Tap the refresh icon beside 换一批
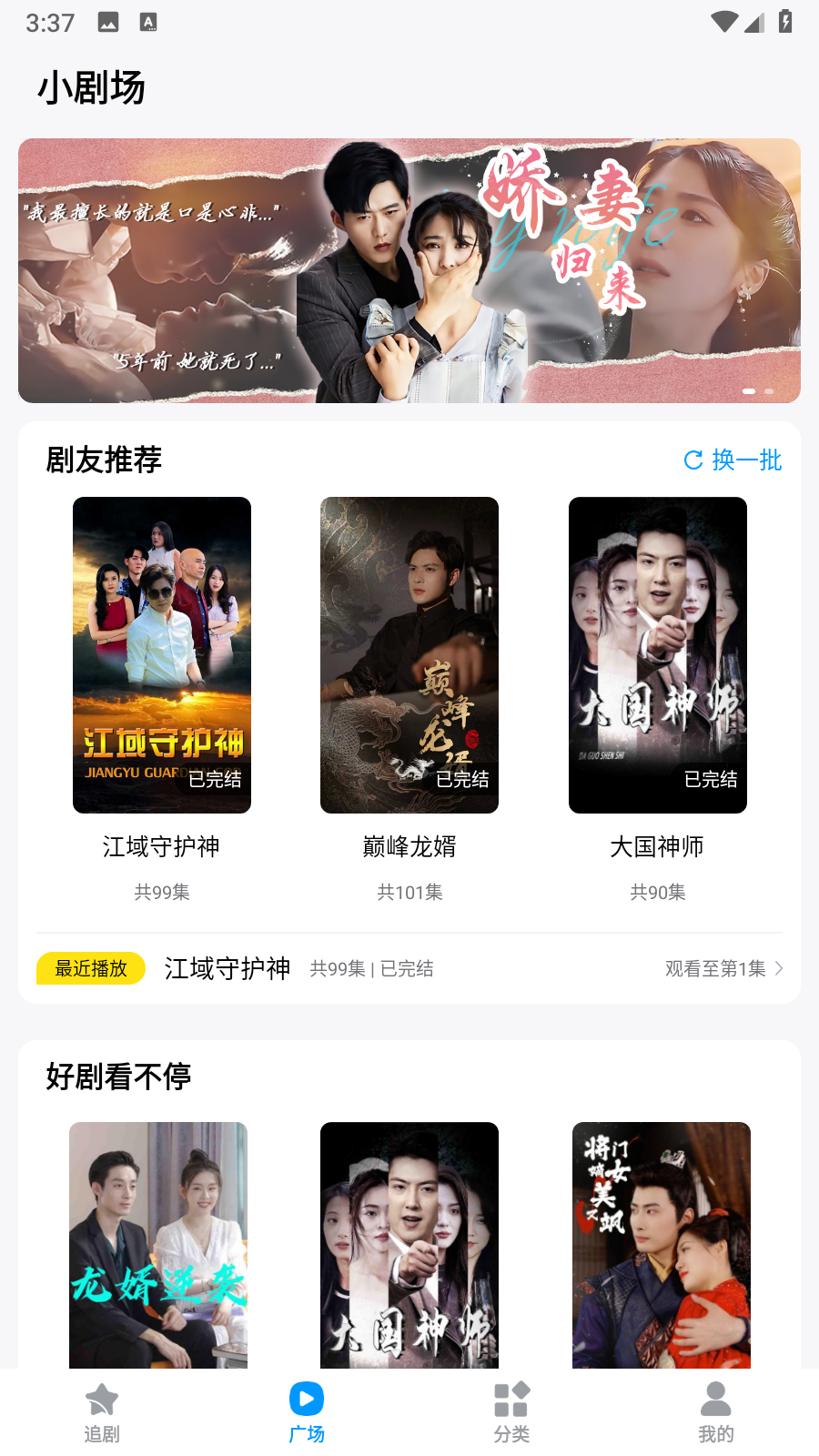 [x=693, y=461]
